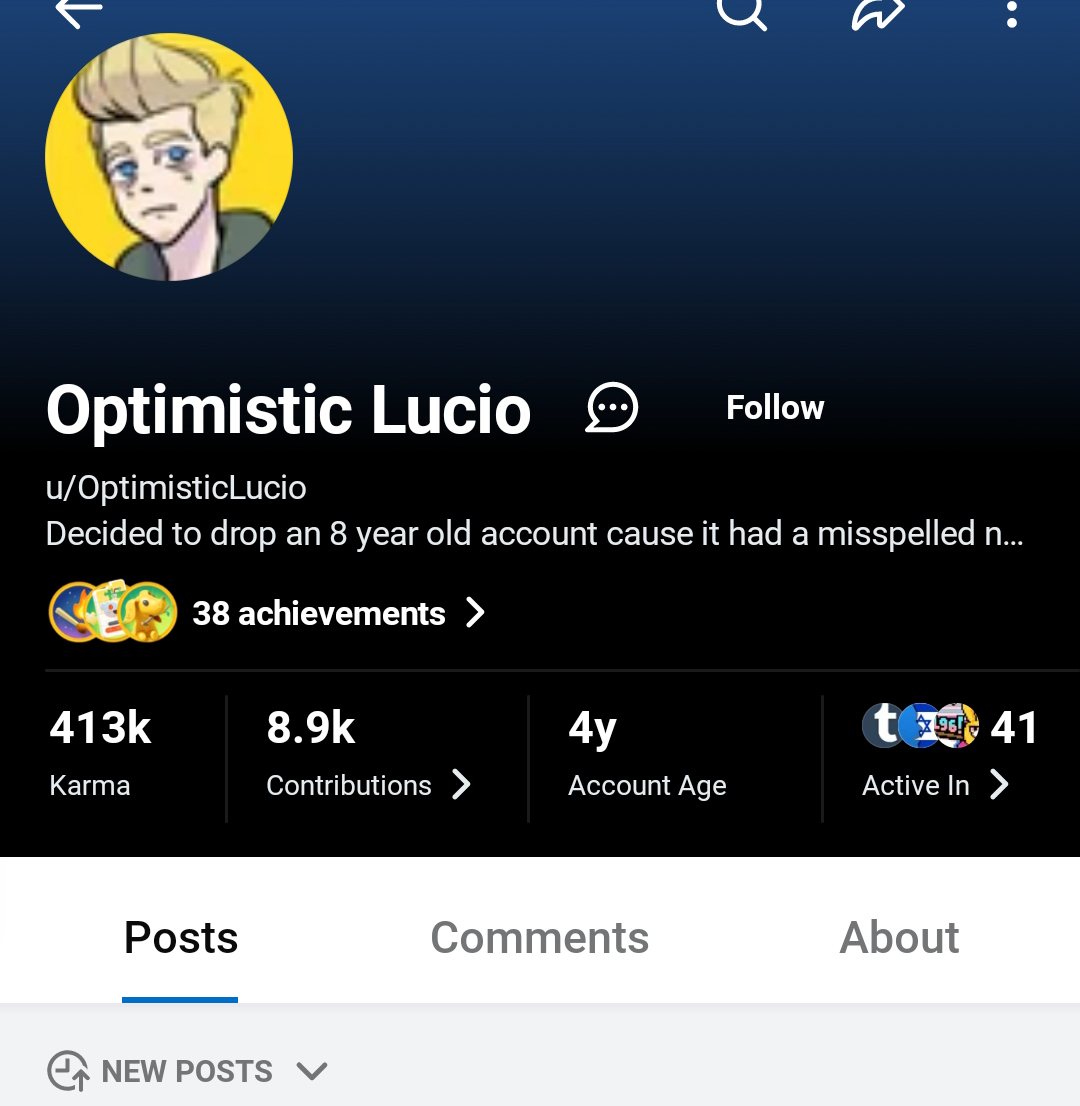Switch to the Posts tab
This screenshot has width=1080, height=1106.
pos(181,938)
